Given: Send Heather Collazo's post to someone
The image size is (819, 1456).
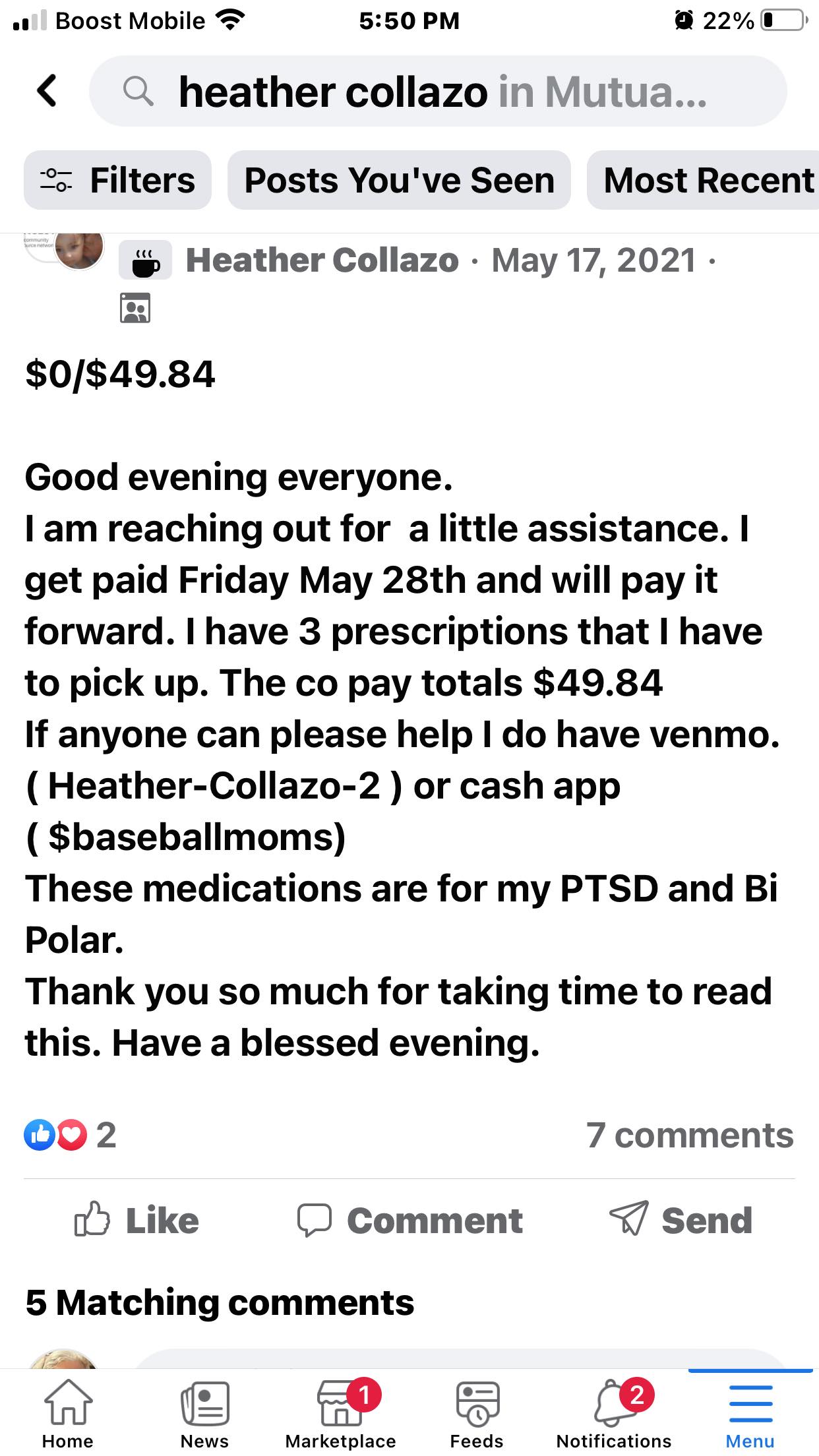Looking at the screenshot, I should (x=681, y=1220).
